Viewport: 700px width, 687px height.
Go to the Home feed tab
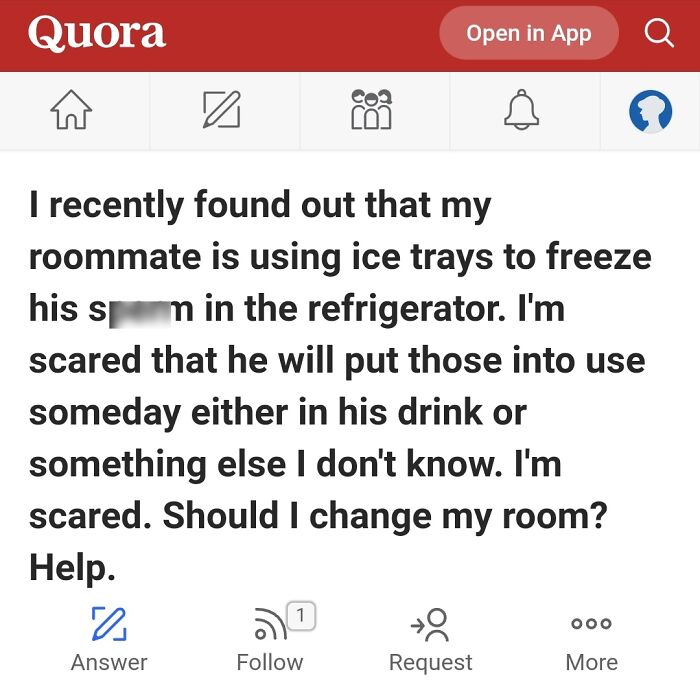tap(72, 111)
